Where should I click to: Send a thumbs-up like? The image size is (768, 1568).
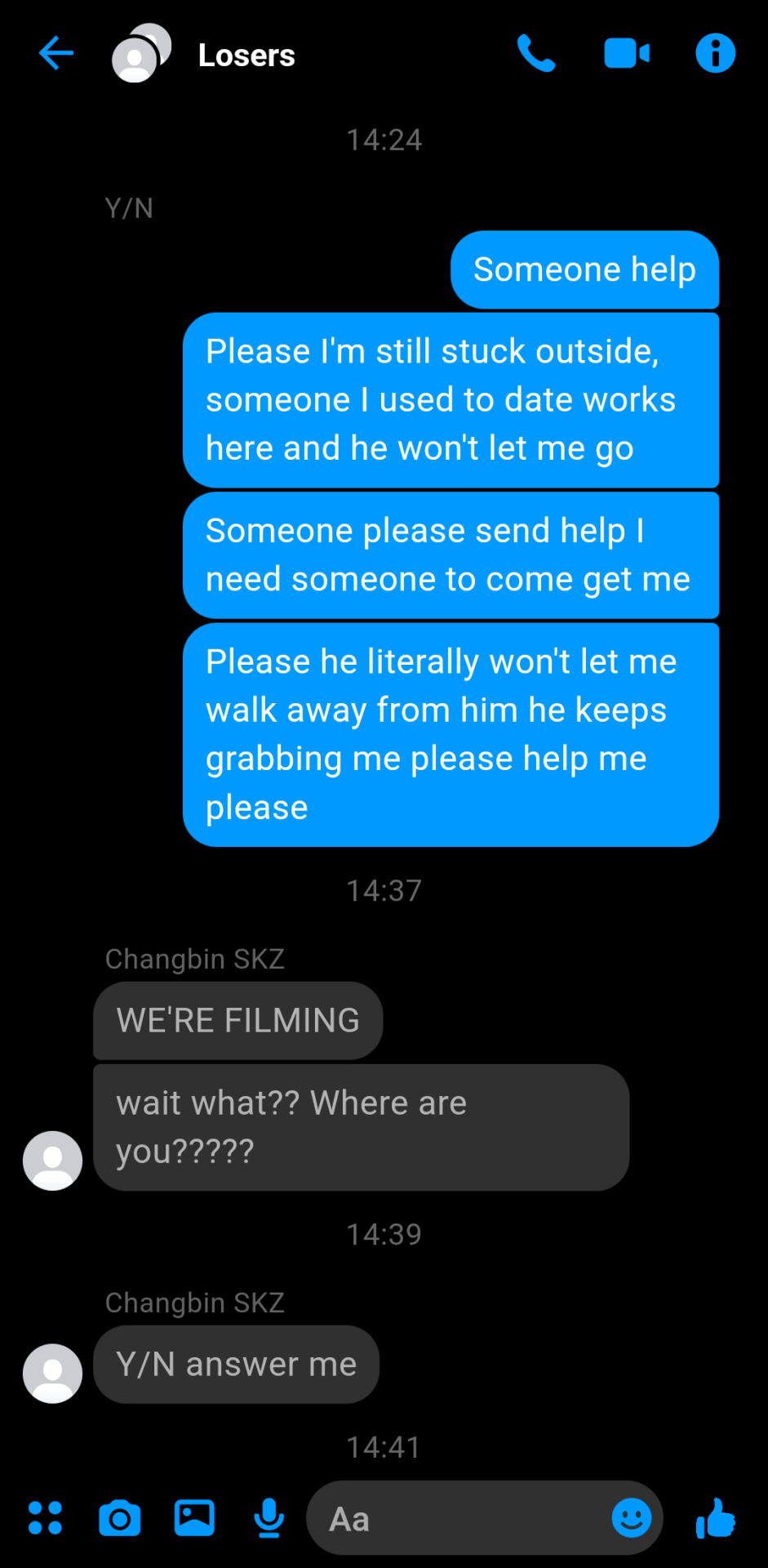pyautogui.click(x=716, y=1518)
